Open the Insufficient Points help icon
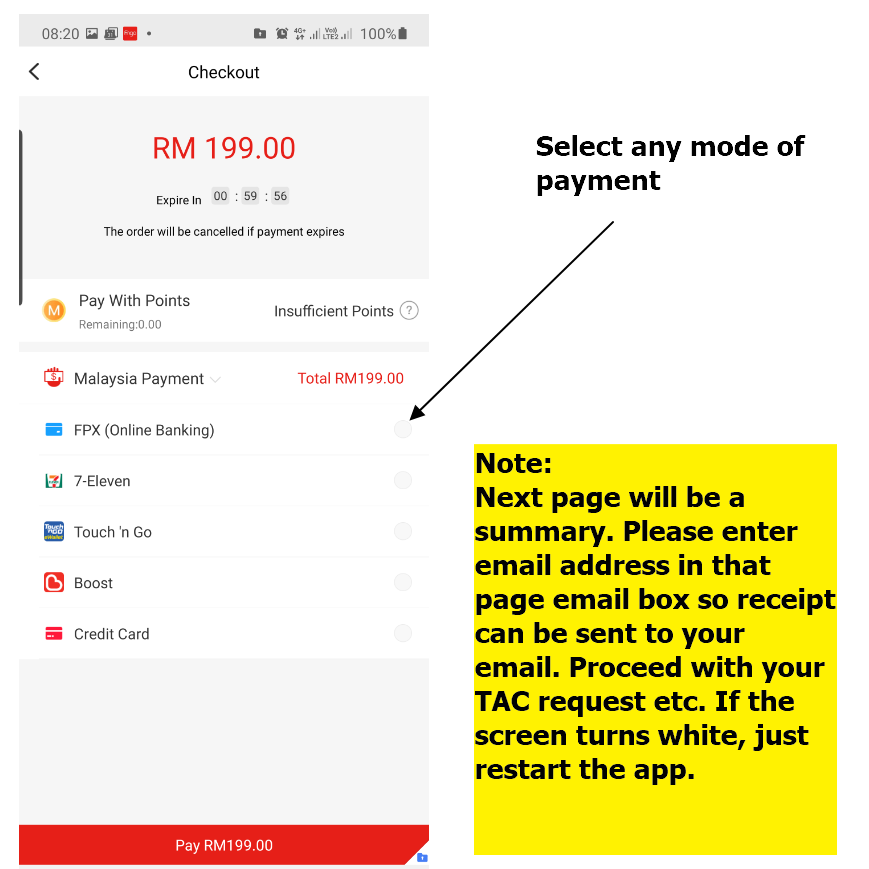Image resolution: width=869 pixels, height=869 pixels. click(x=409, y=310)
